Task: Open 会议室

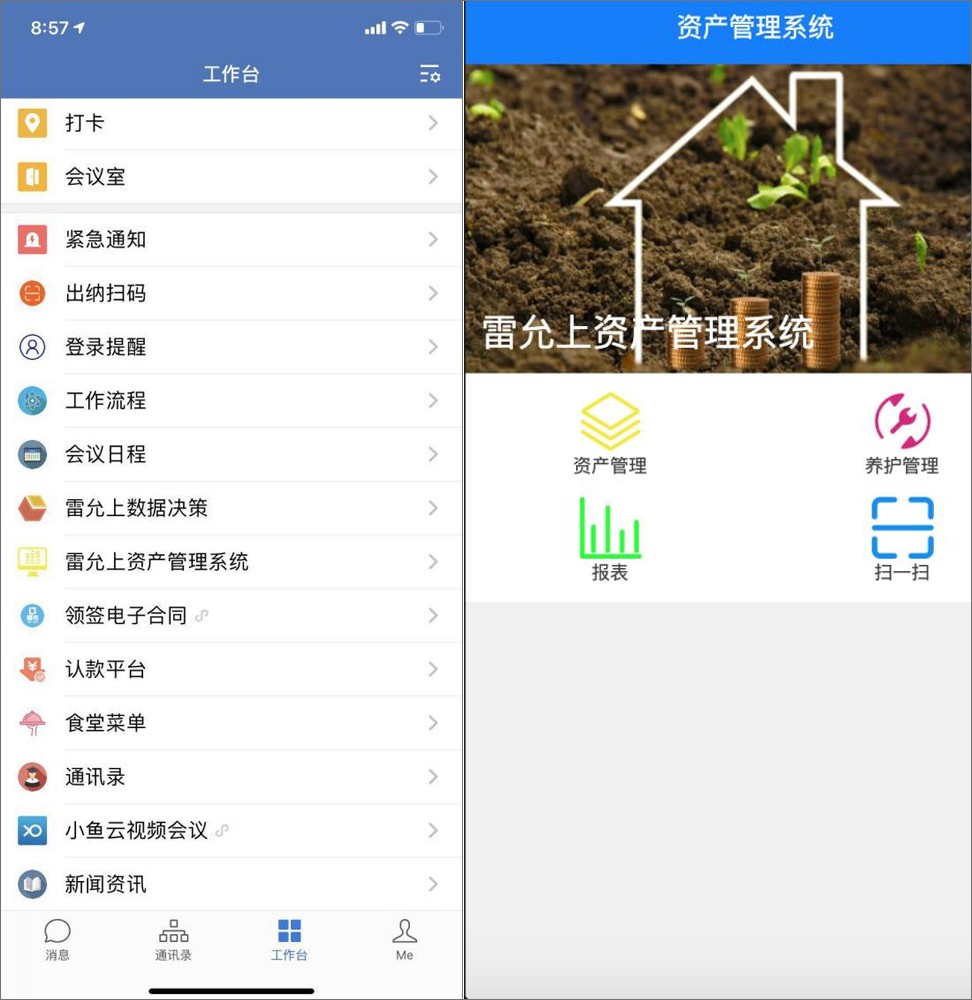Action: (230, 177)
